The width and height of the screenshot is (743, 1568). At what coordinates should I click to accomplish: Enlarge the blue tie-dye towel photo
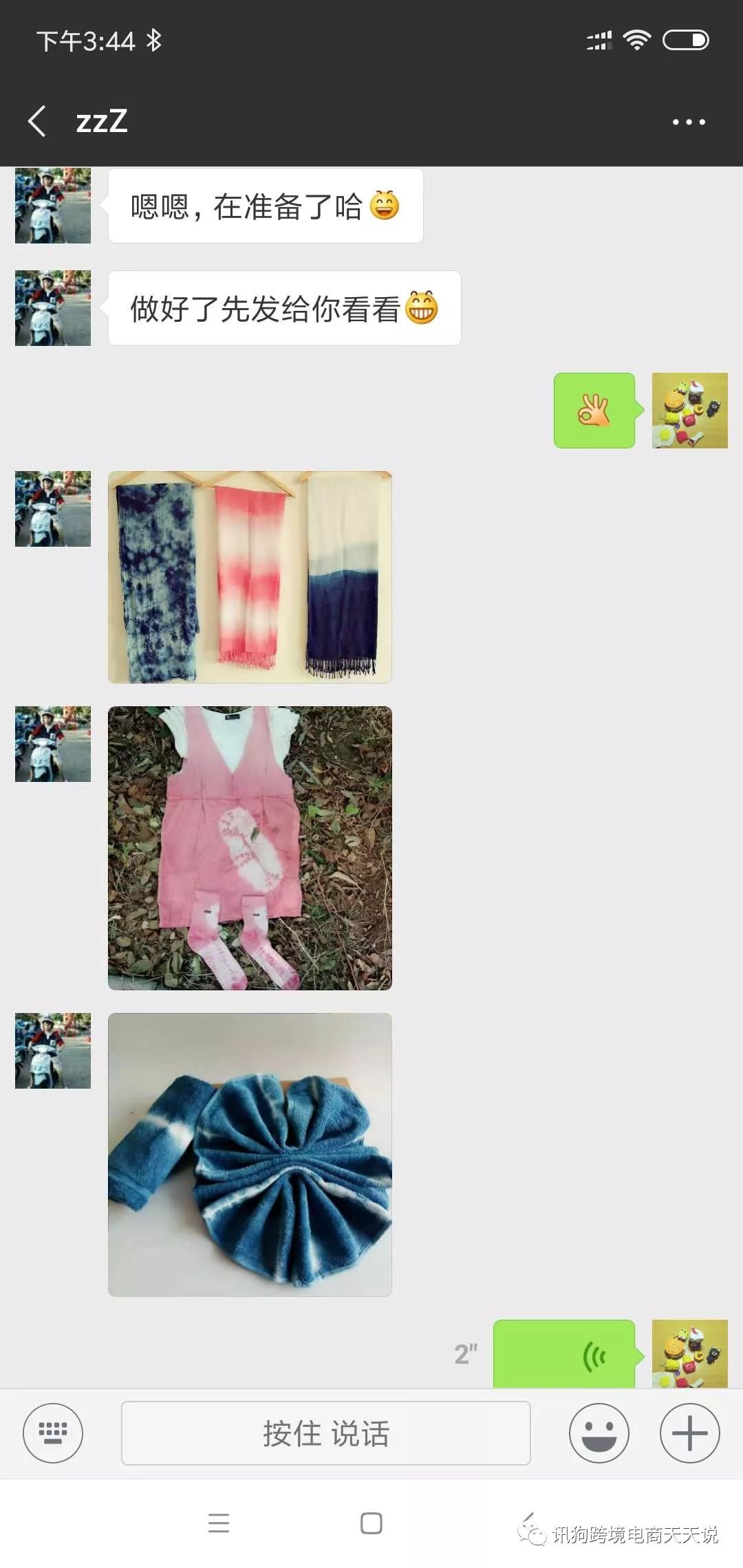(250, 1155)
